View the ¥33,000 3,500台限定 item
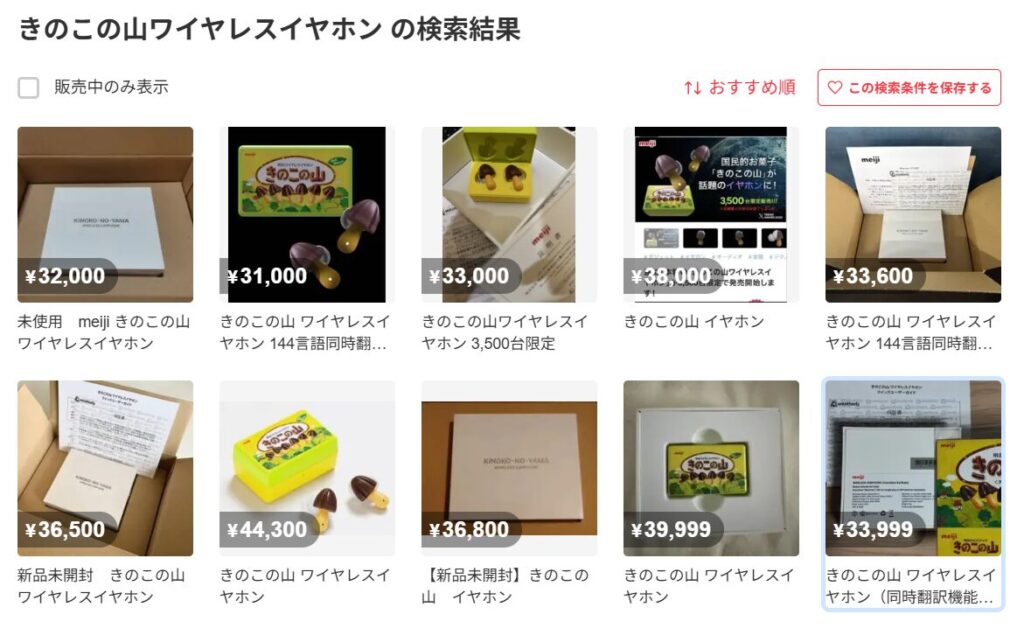Viewport: 1024px width, 628px height. click(x=509, y=214)
